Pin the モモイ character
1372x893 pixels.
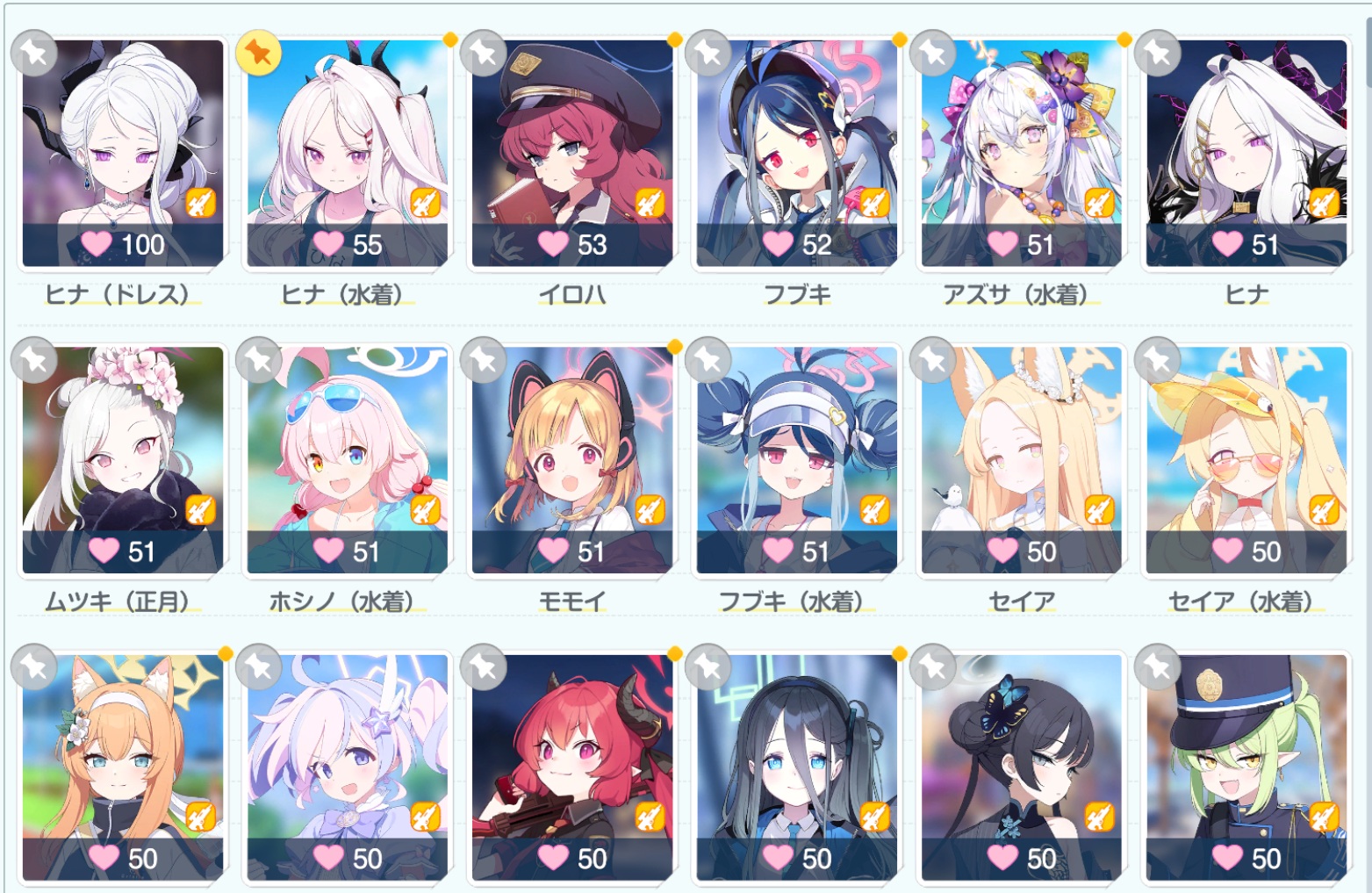pyautogui.click(x=484, y=360)
